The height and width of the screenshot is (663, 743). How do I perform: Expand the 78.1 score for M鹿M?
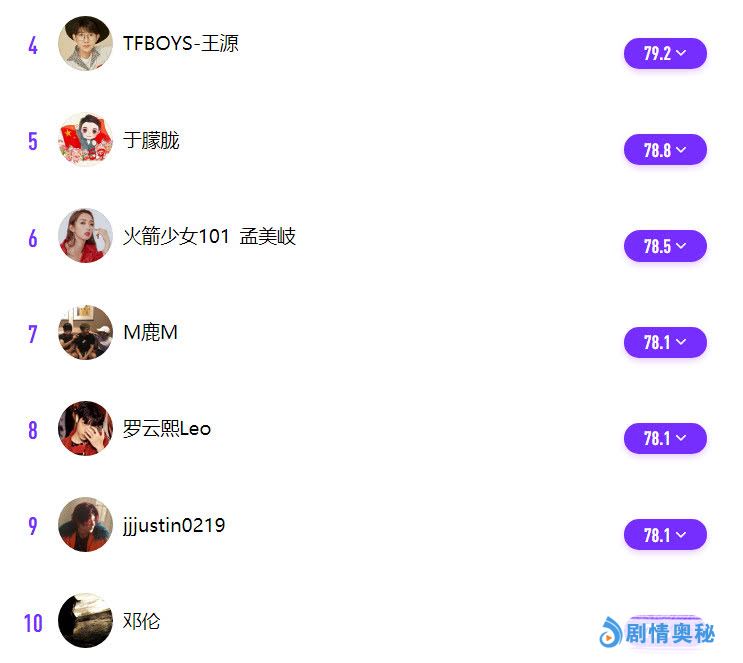(x=665, y=342)
